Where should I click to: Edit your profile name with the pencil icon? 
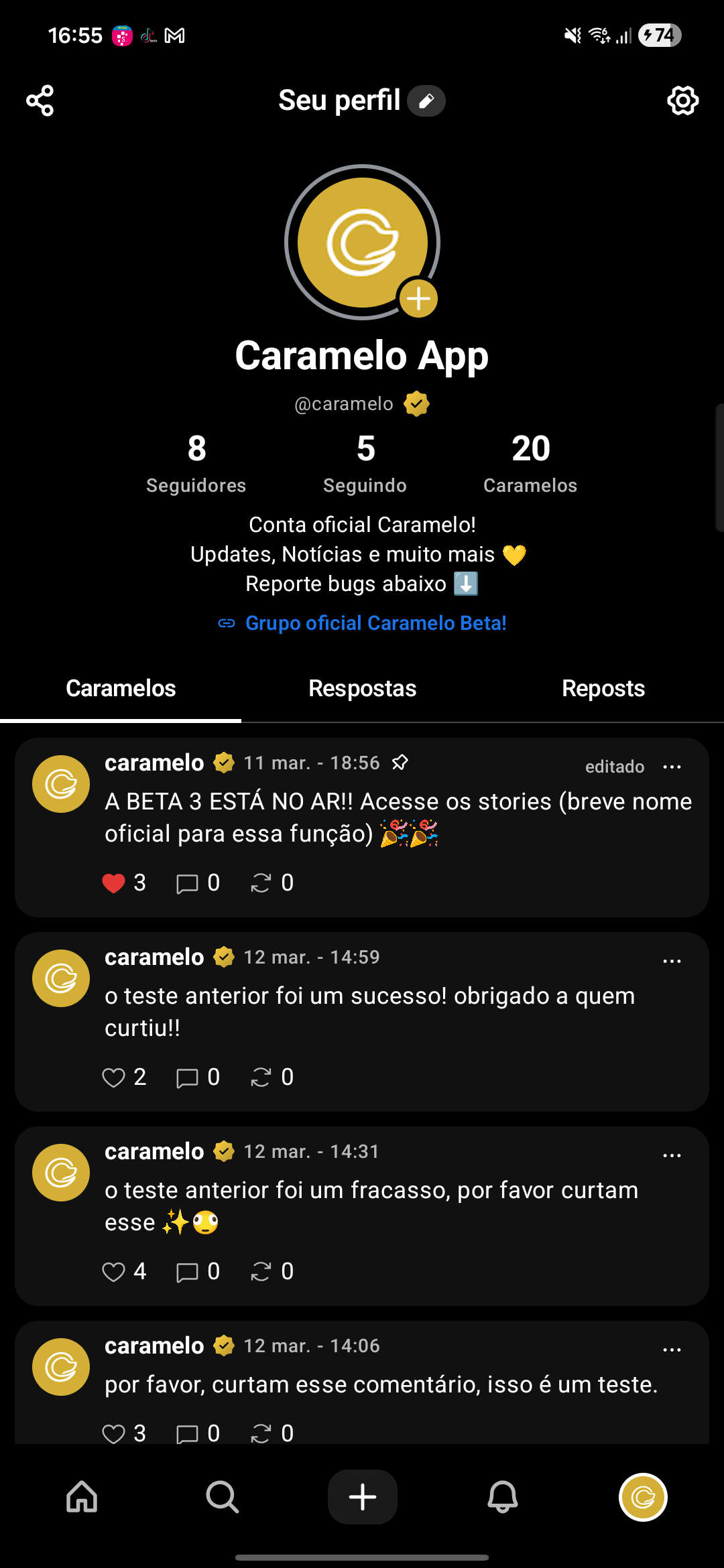point(427,100)
